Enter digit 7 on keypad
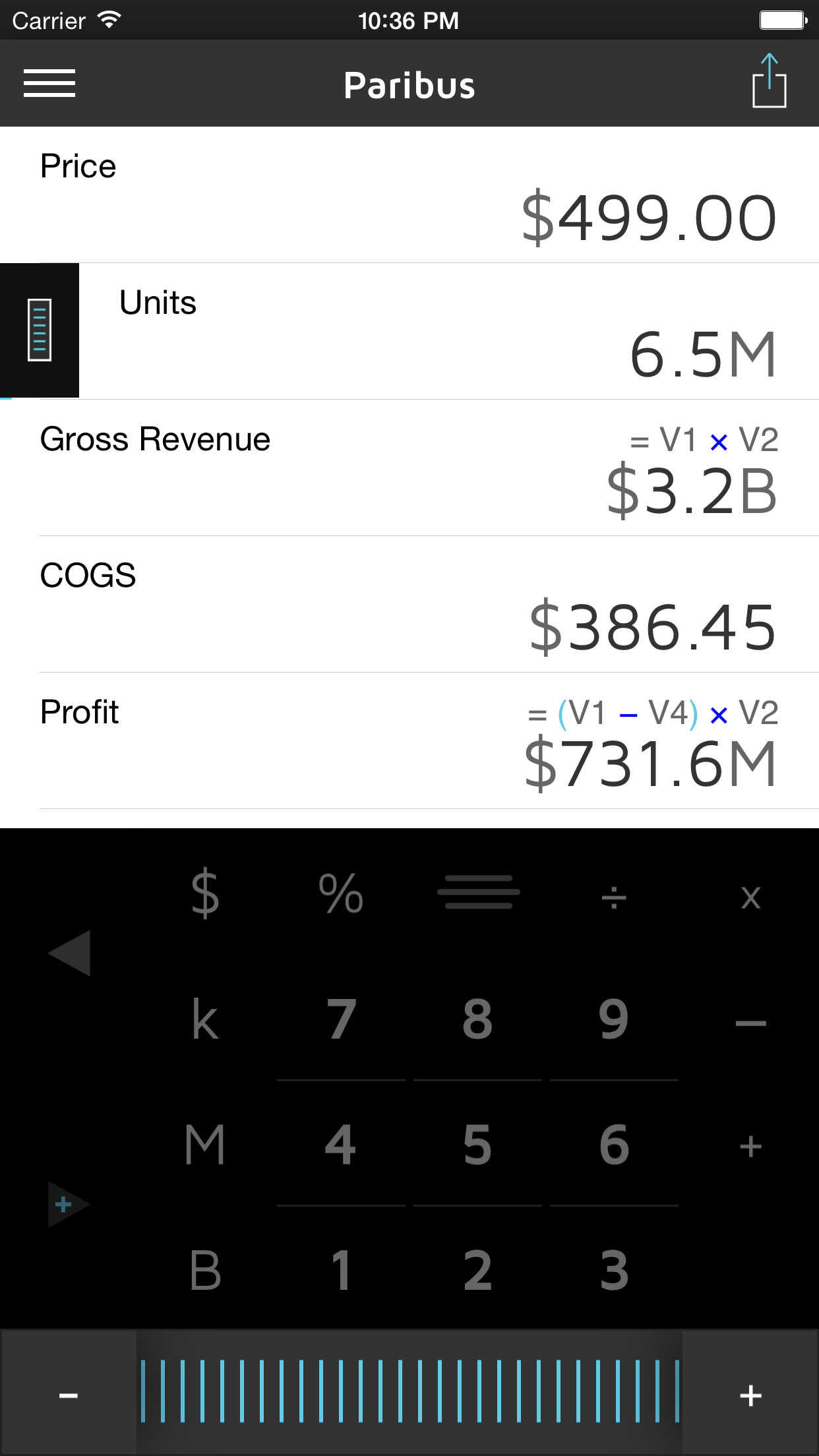Viewport: 819px width, 1456px height. pos(341,1019)
